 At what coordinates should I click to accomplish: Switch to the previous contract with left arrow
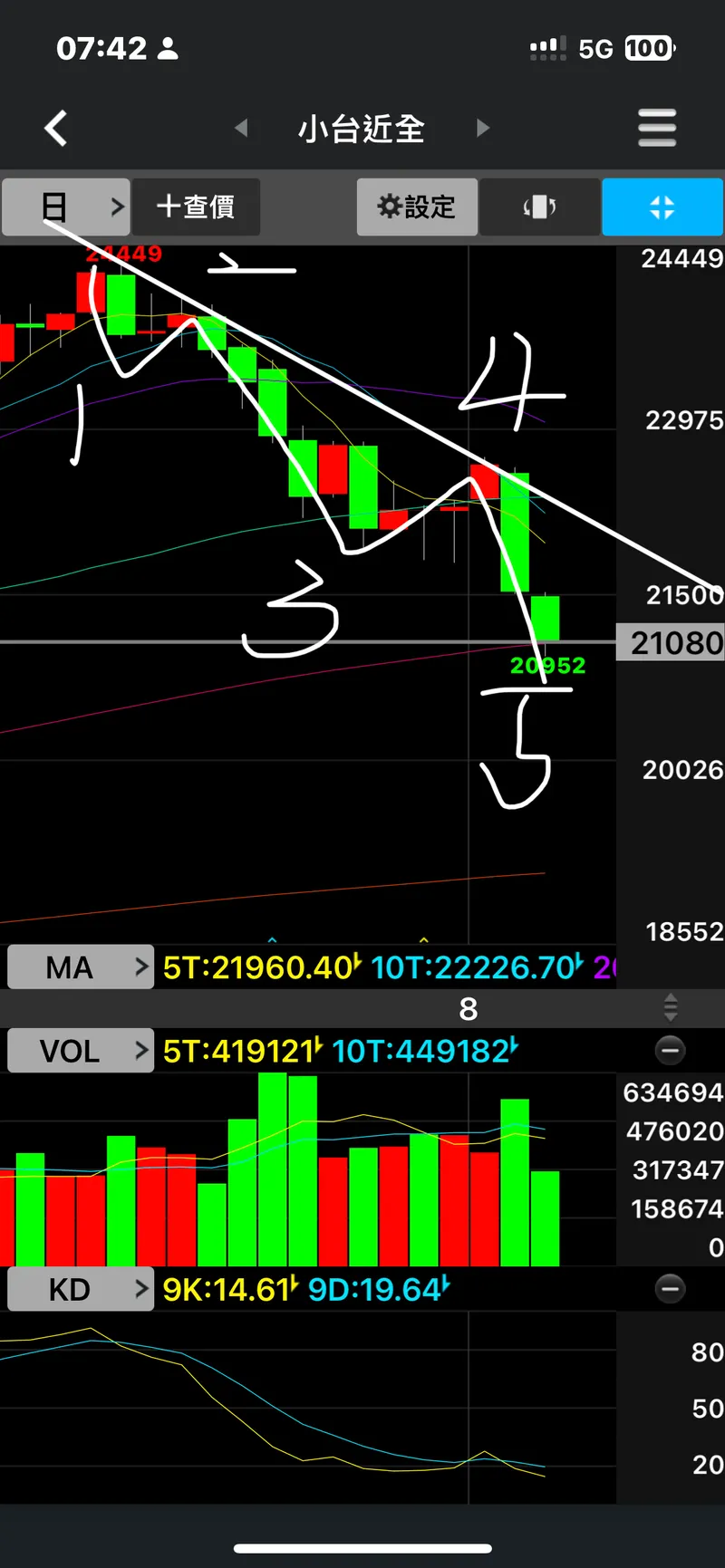241,129
